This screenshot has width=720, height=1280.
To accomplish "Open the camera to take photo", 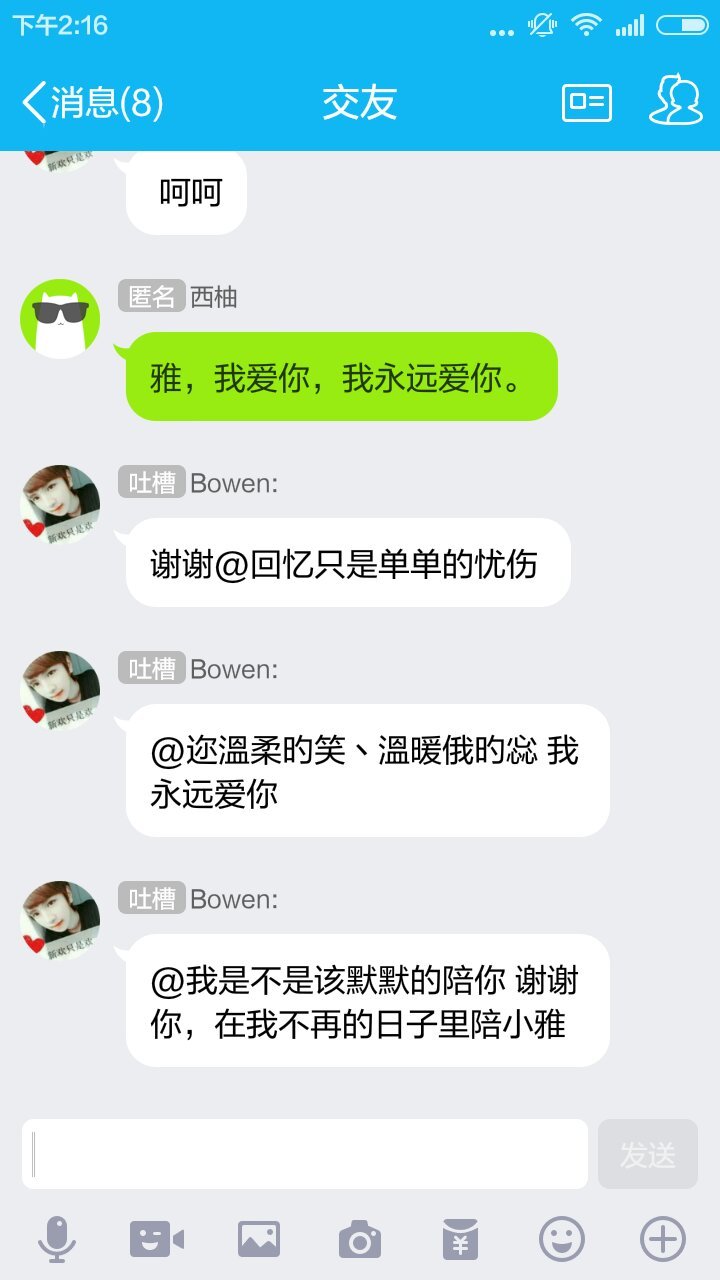I will coord(359,1240).
